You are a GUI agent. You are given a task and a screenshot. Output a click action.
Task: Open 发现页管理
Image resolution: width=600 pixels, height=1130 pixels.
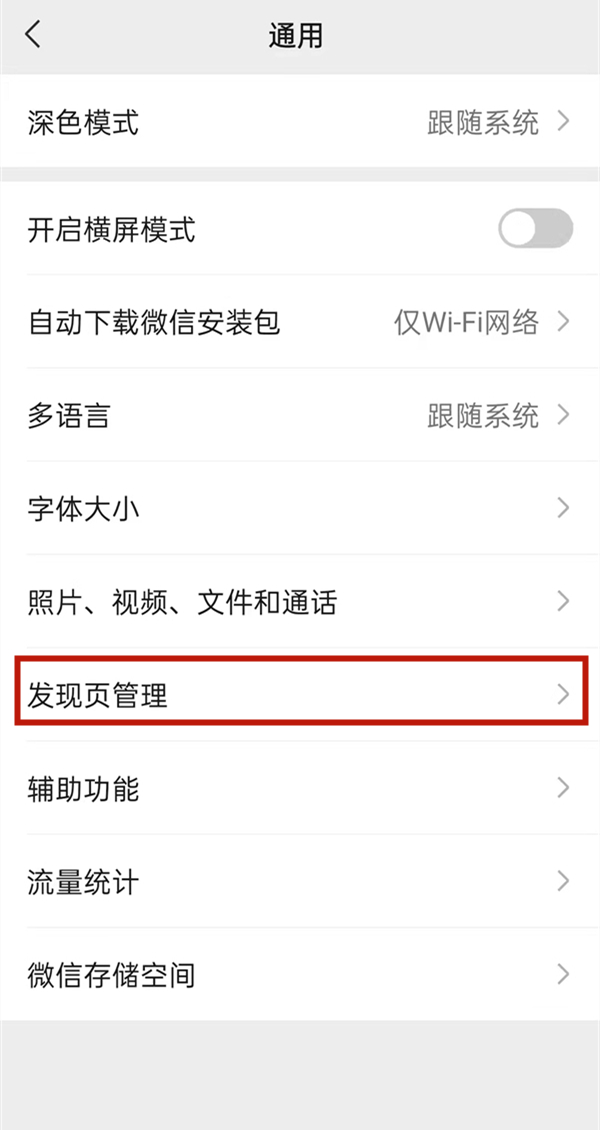[x=300, y=694]
